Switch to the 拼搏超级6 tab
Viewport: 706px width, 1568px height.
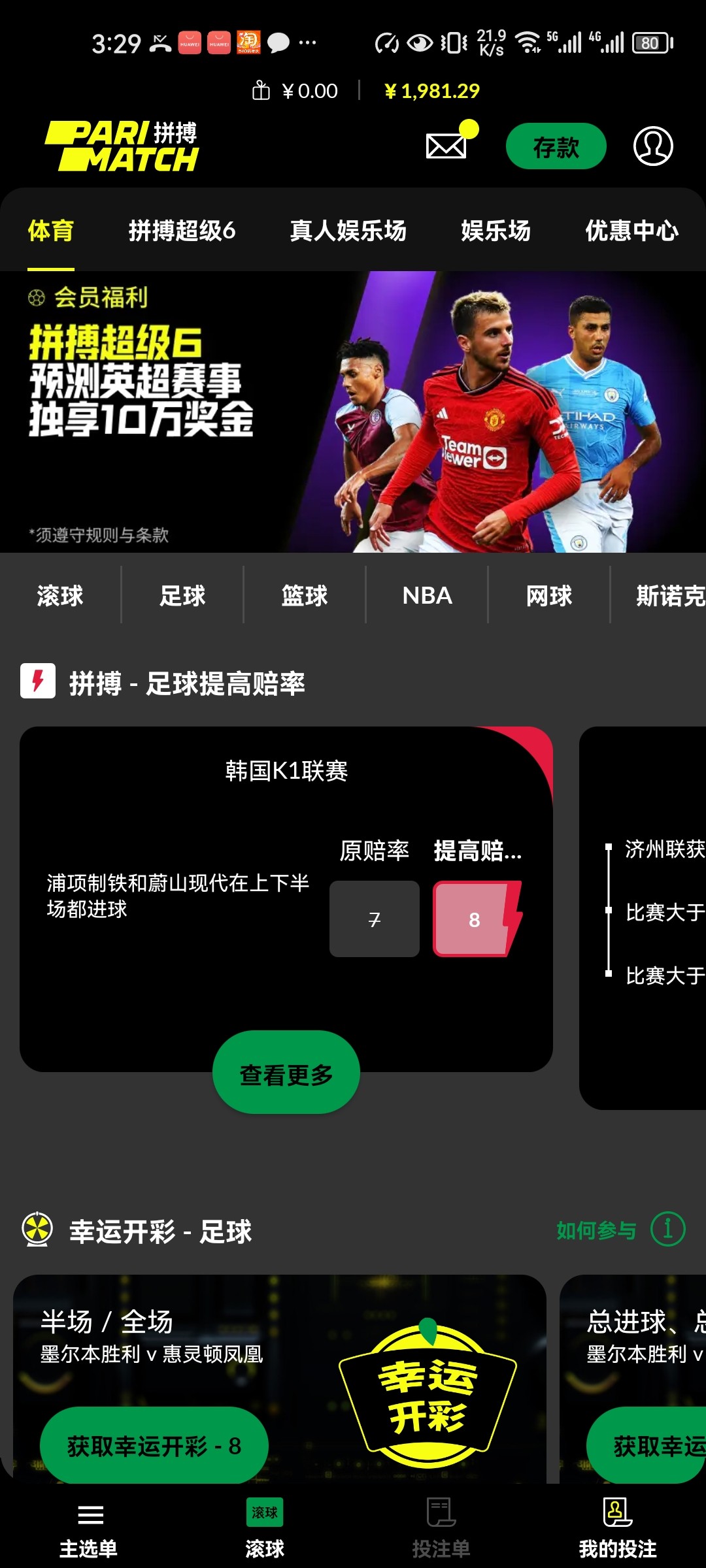click(182, 231)
